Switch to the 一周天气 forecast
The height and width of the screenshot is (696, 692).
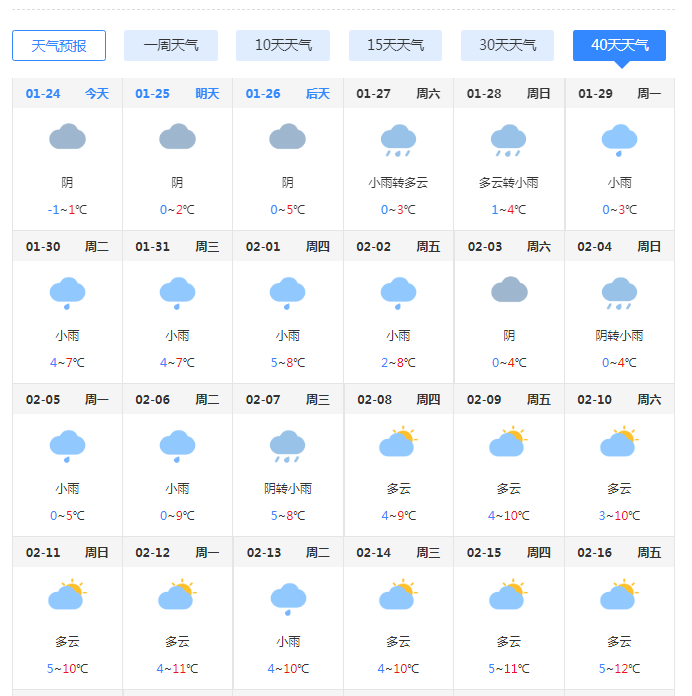[x=171, y=45]
